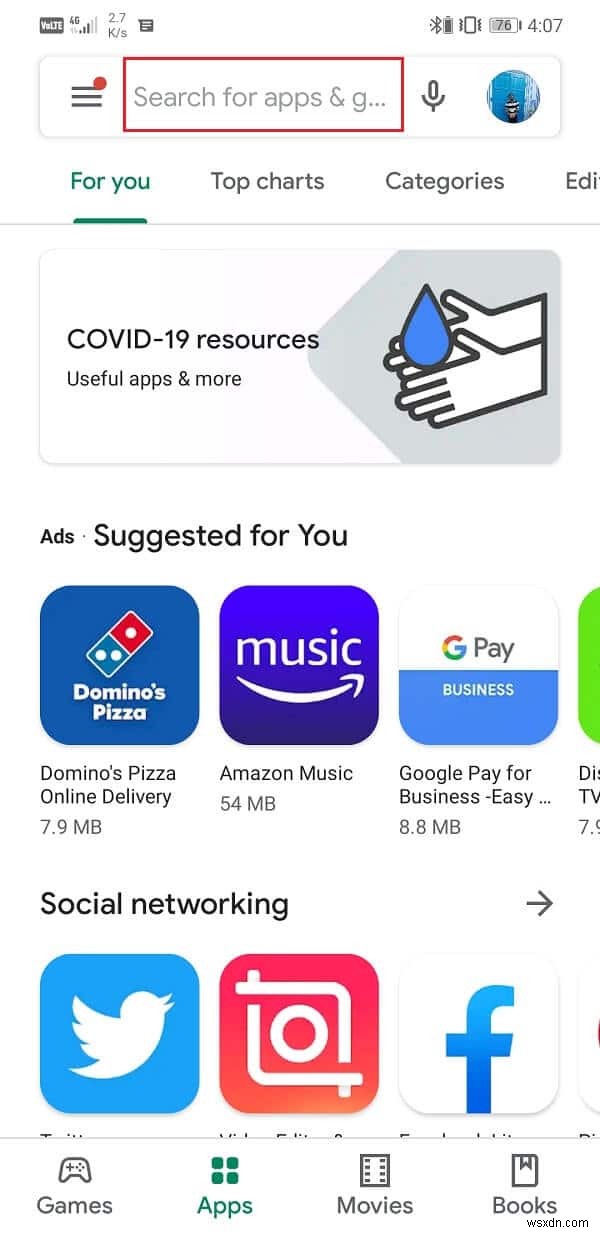Go to the Movies section
600x1233 pixels.
375,1186
